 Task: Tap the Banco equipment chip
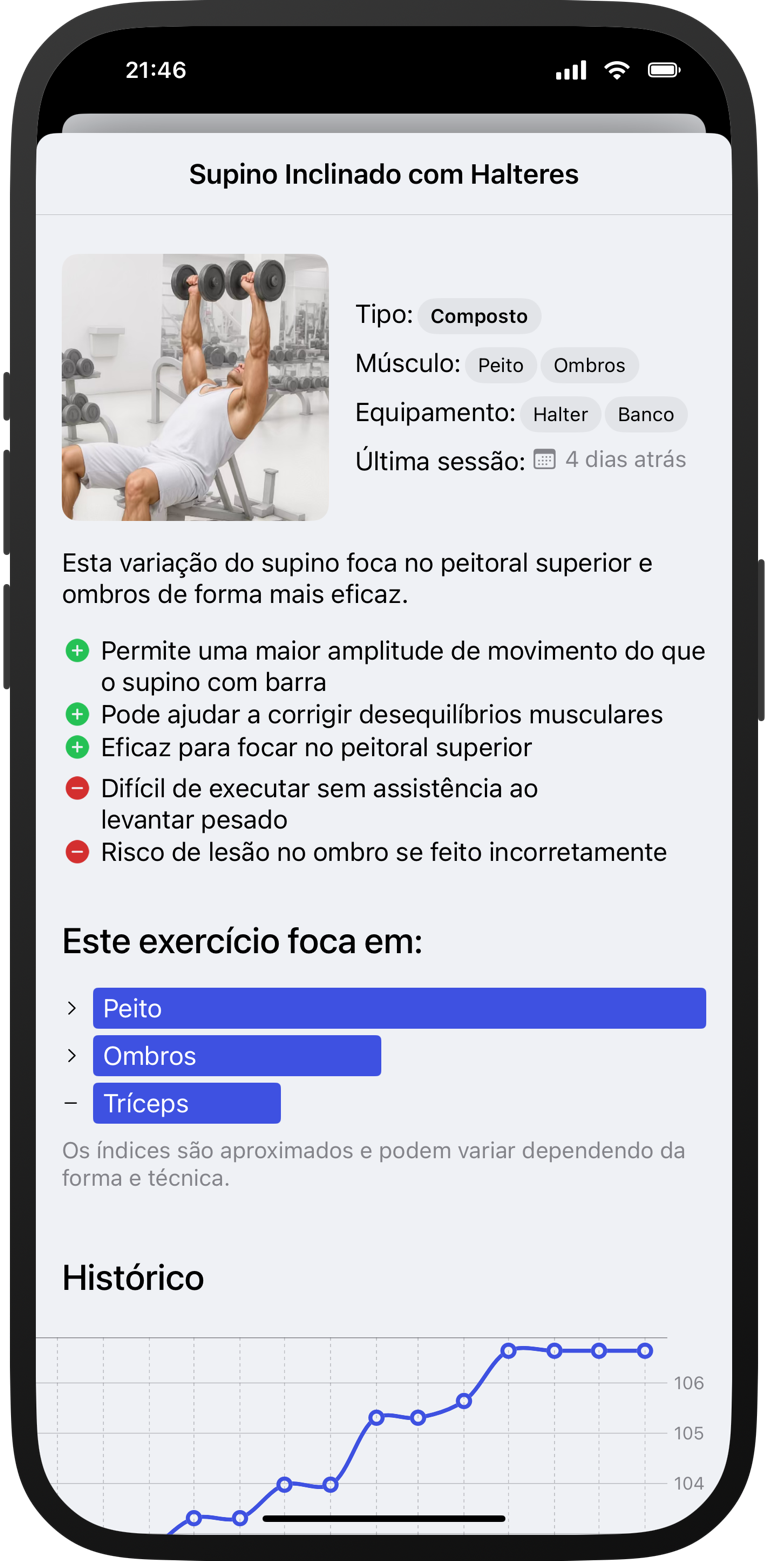coord(645,414)
